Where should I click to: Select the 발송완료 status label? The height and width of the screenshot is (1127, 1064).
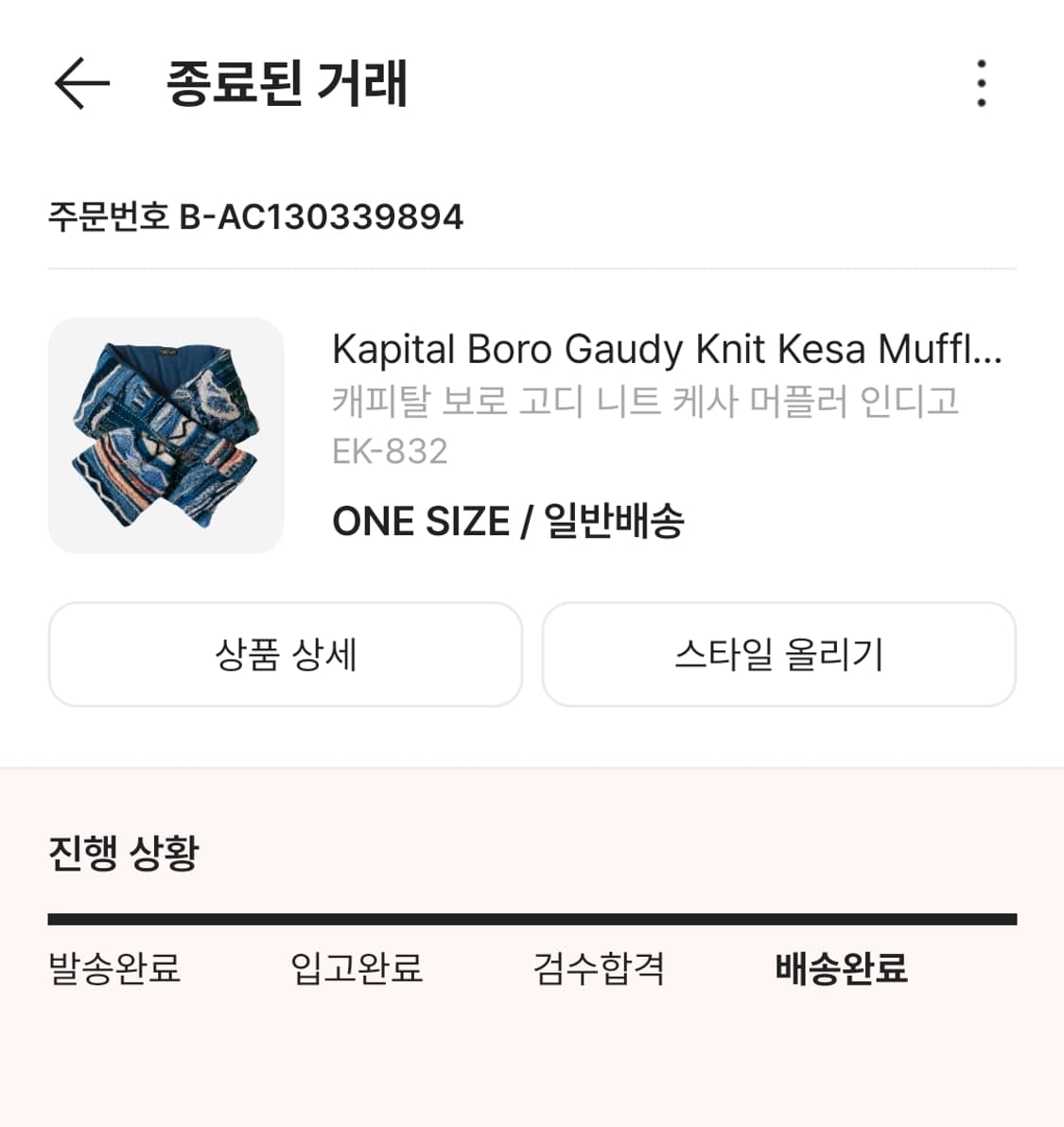113,968
